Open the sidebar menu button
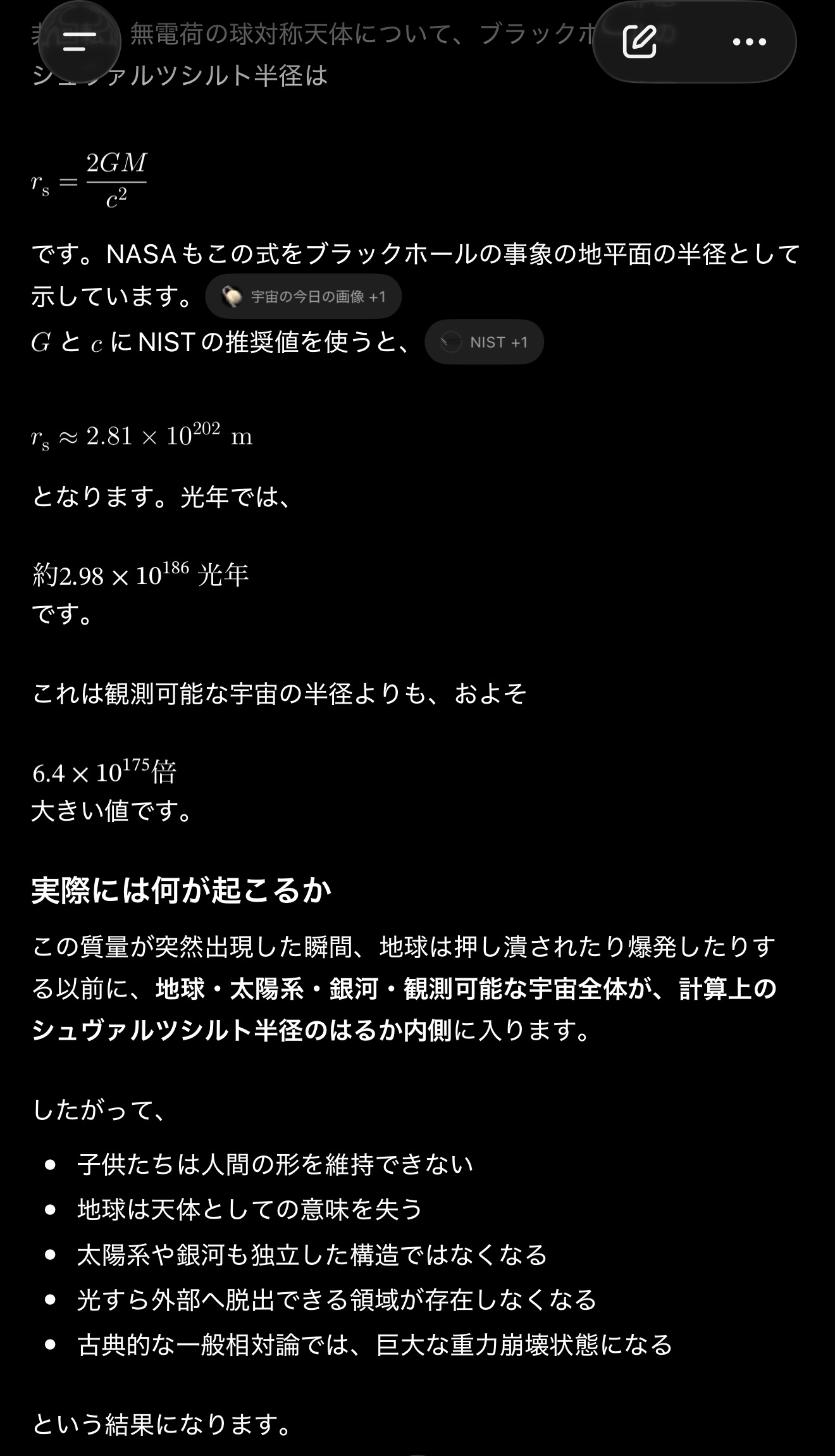 pyautogui.click(x=79, y=42)
